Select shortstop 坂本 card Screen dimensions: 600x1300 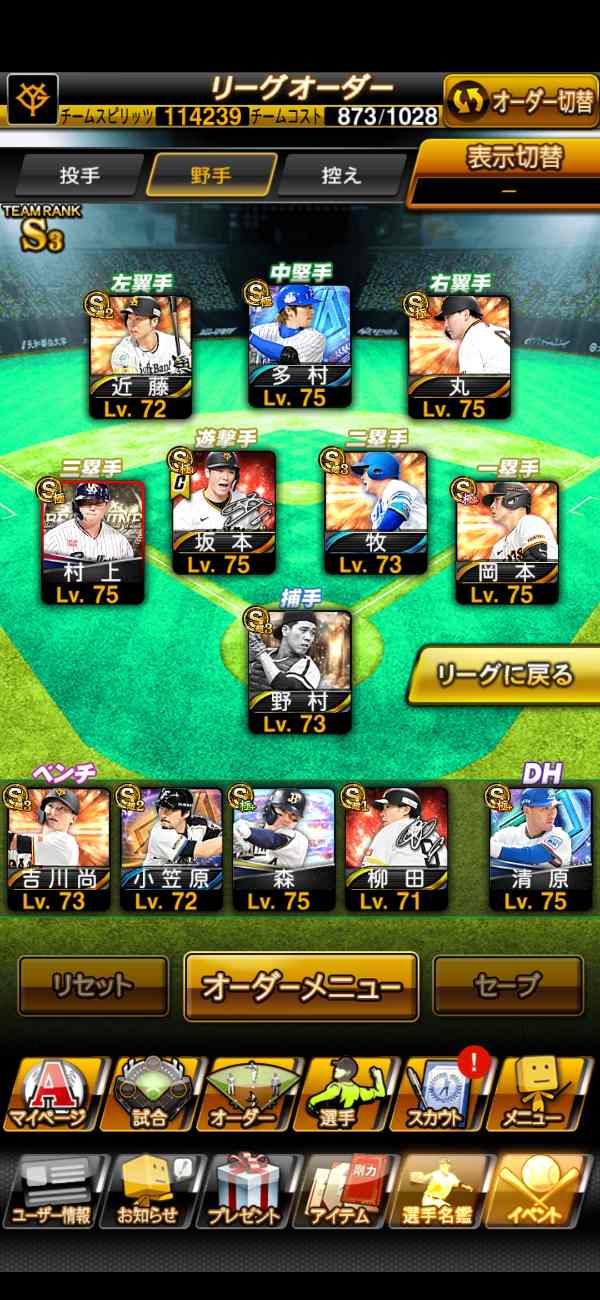click(x=223, y=510)
